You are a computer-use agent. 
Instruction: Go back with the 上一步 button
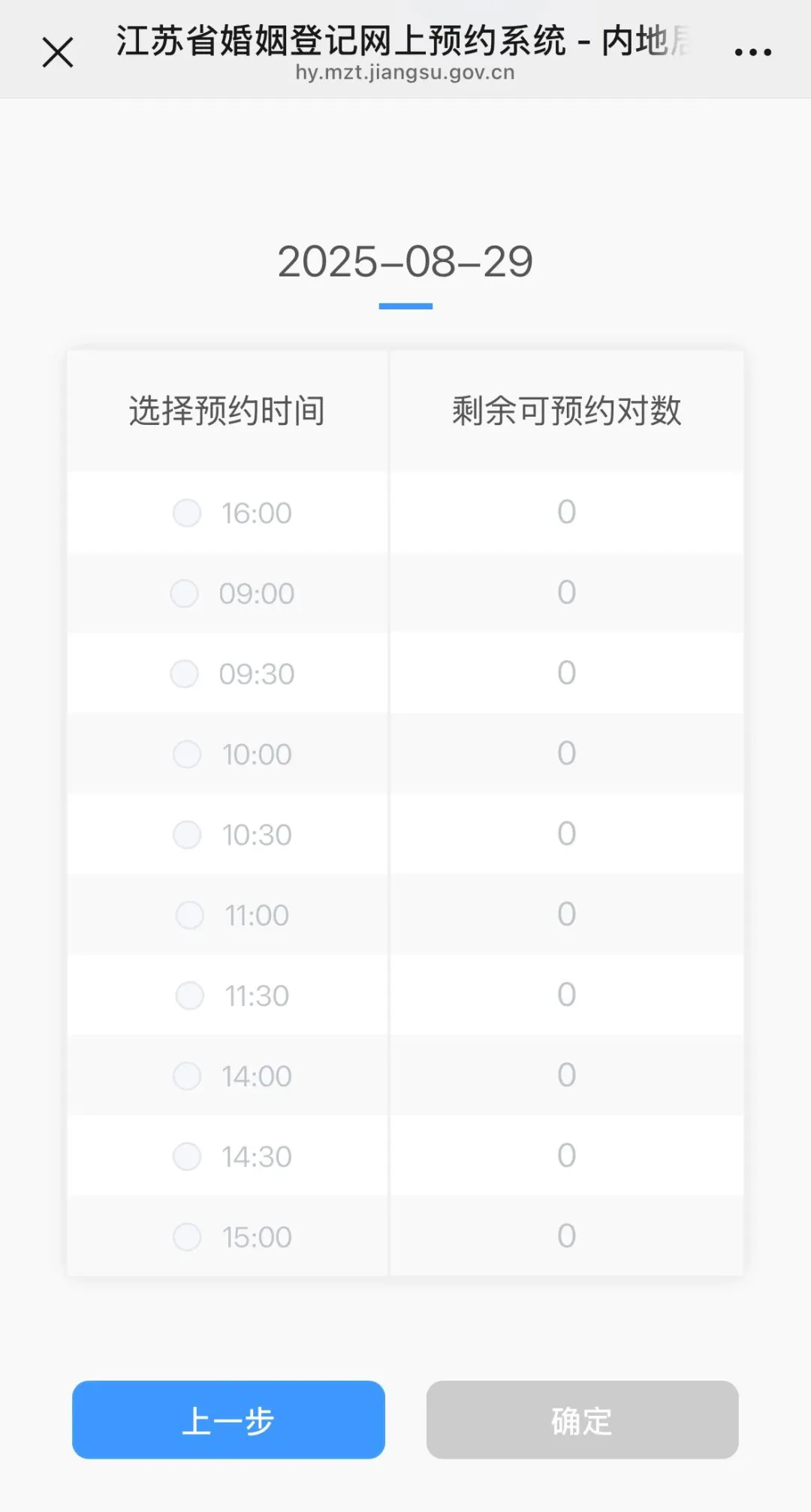coord(228,1420)
